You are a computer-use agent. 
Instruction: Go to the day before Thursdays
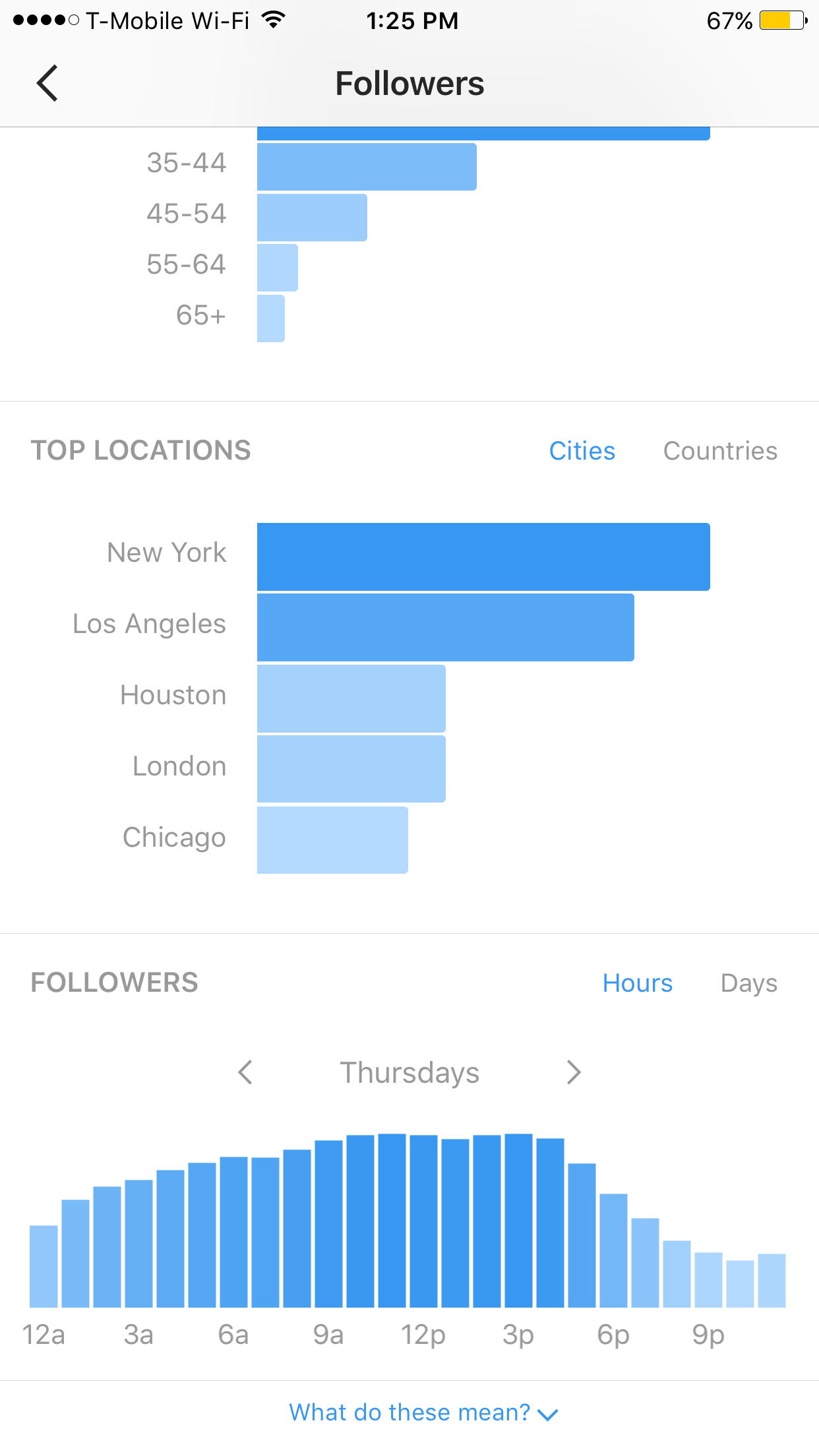pyautogui.click(x=245, y=1072)
